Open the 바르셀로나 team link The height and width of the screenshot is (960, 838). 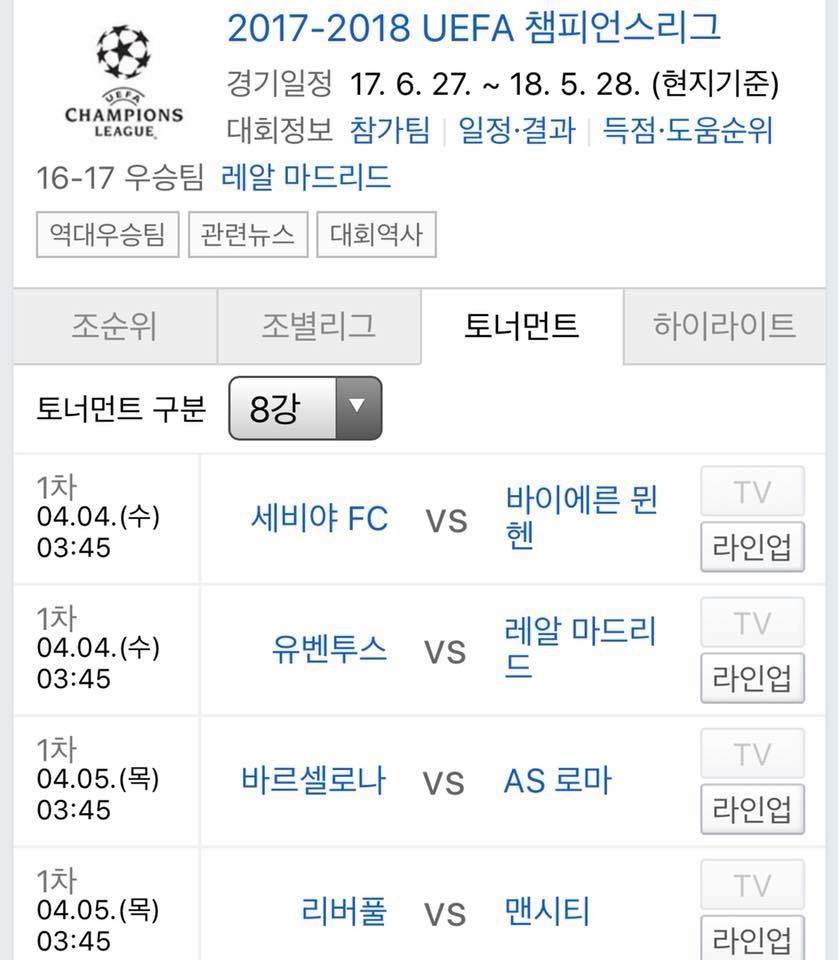click(314, 780)
